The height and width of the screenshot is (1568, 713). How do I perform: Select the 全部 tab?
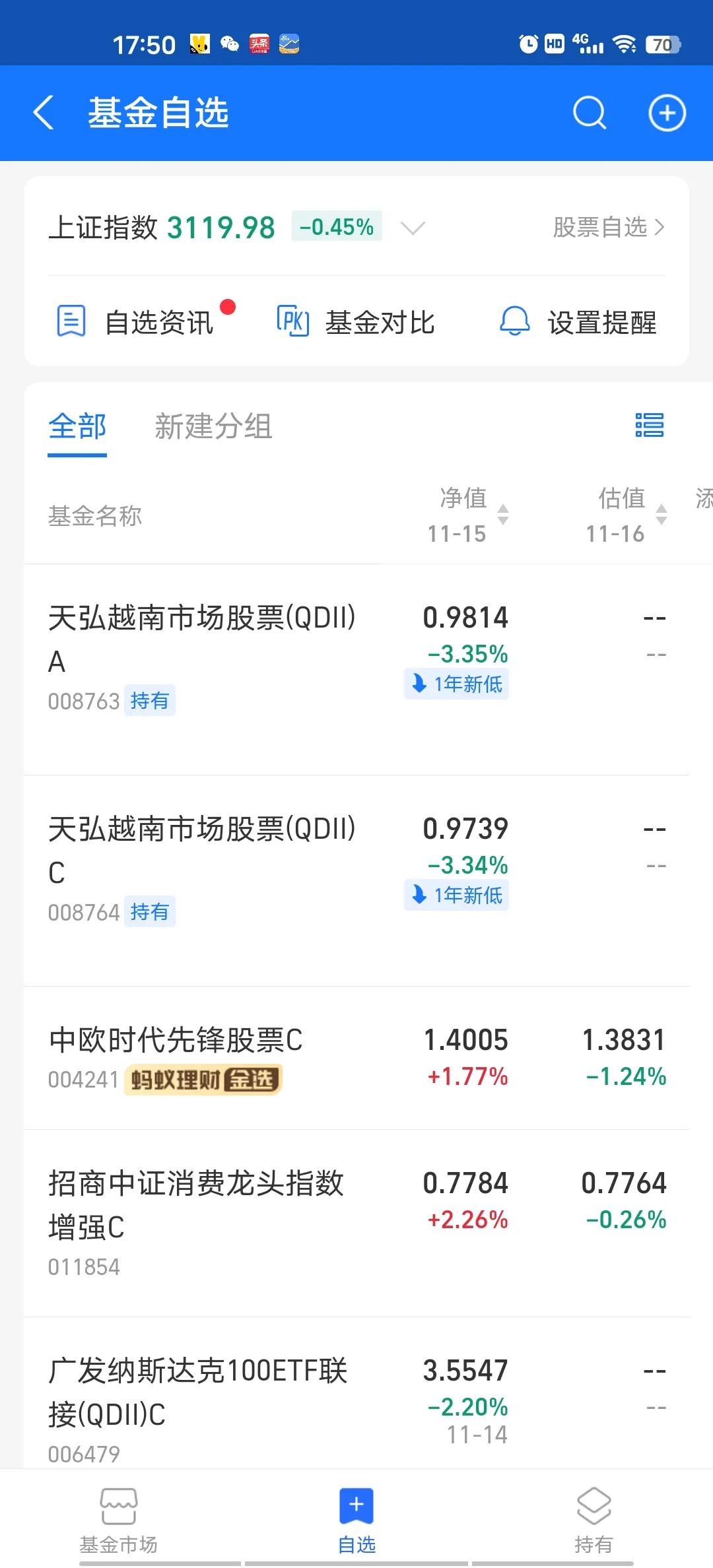pyautogui.click(x=77, y=427)
